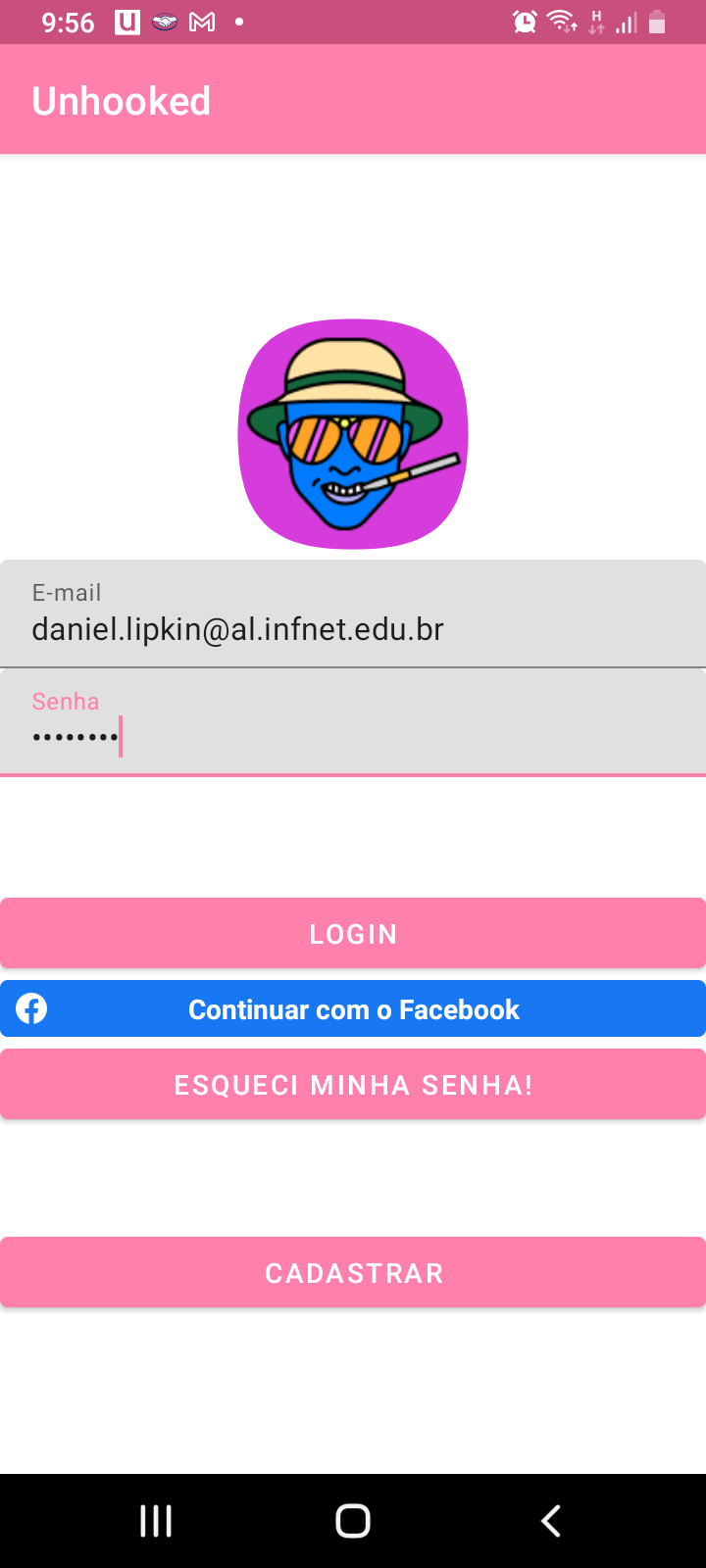Go back using the system back button
706x1568 pixels.
point(551,1521)
